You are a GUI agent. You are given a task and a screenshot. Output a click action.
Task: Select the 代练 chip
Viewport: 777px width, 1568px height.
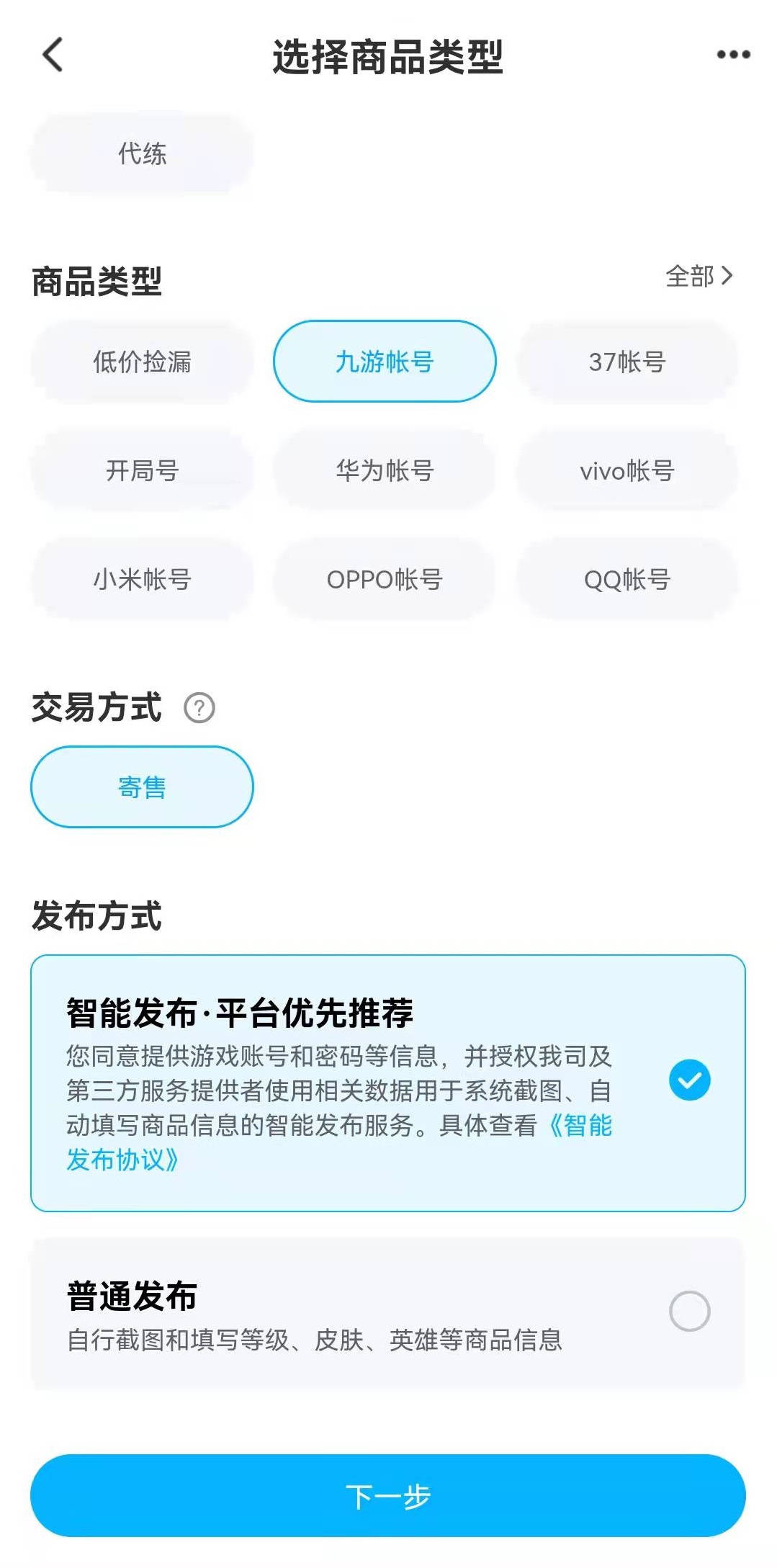pos(142,153)
